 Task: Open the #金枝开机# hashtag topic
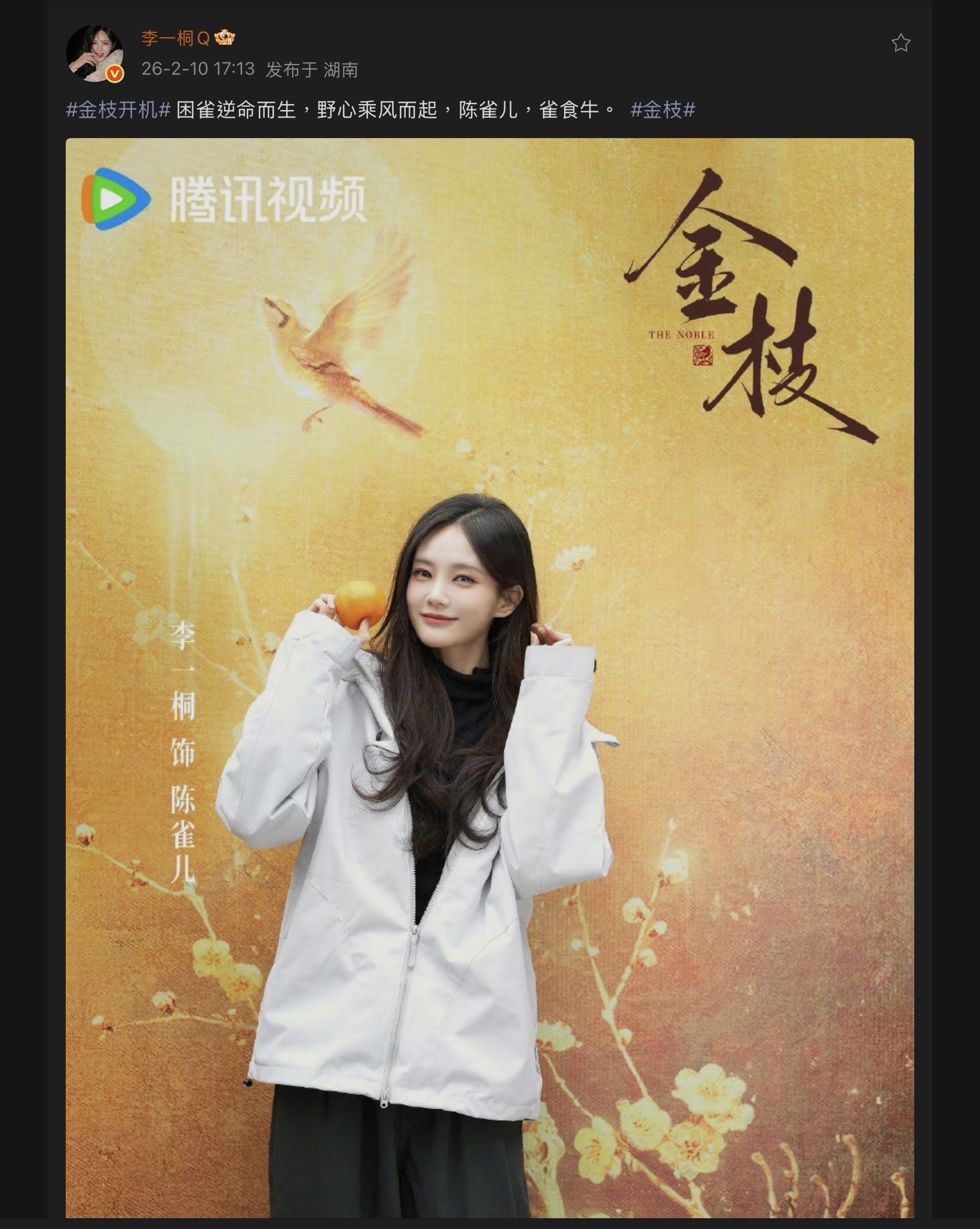tap(118, 110)
